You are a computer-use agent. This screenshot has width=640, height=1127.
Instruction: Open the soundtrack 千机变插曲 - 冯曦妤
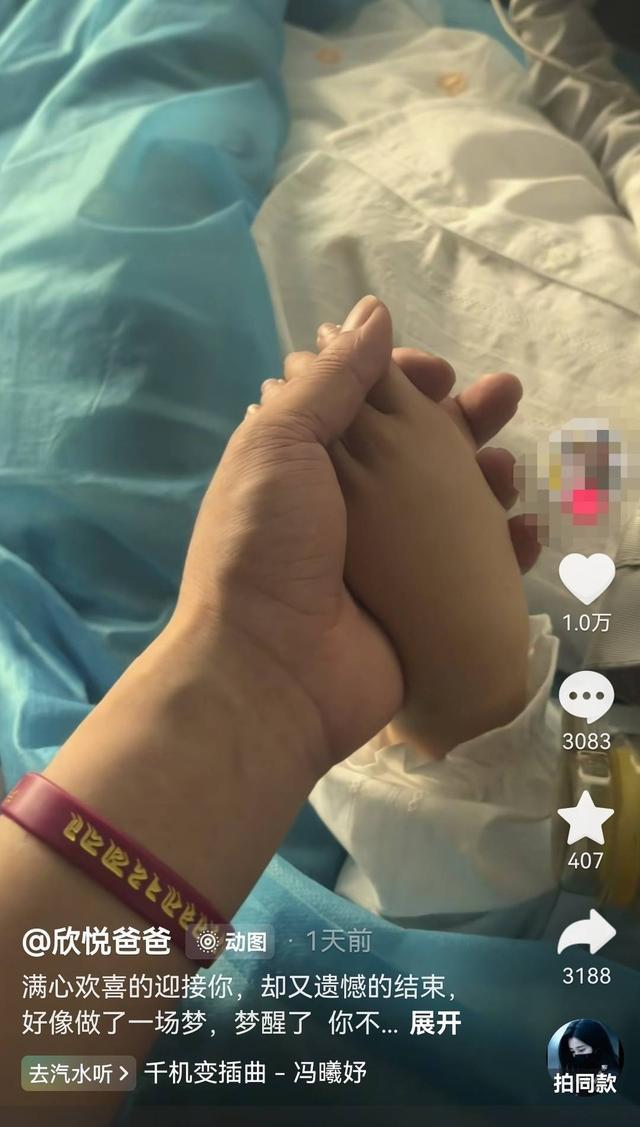[255, 1074]
